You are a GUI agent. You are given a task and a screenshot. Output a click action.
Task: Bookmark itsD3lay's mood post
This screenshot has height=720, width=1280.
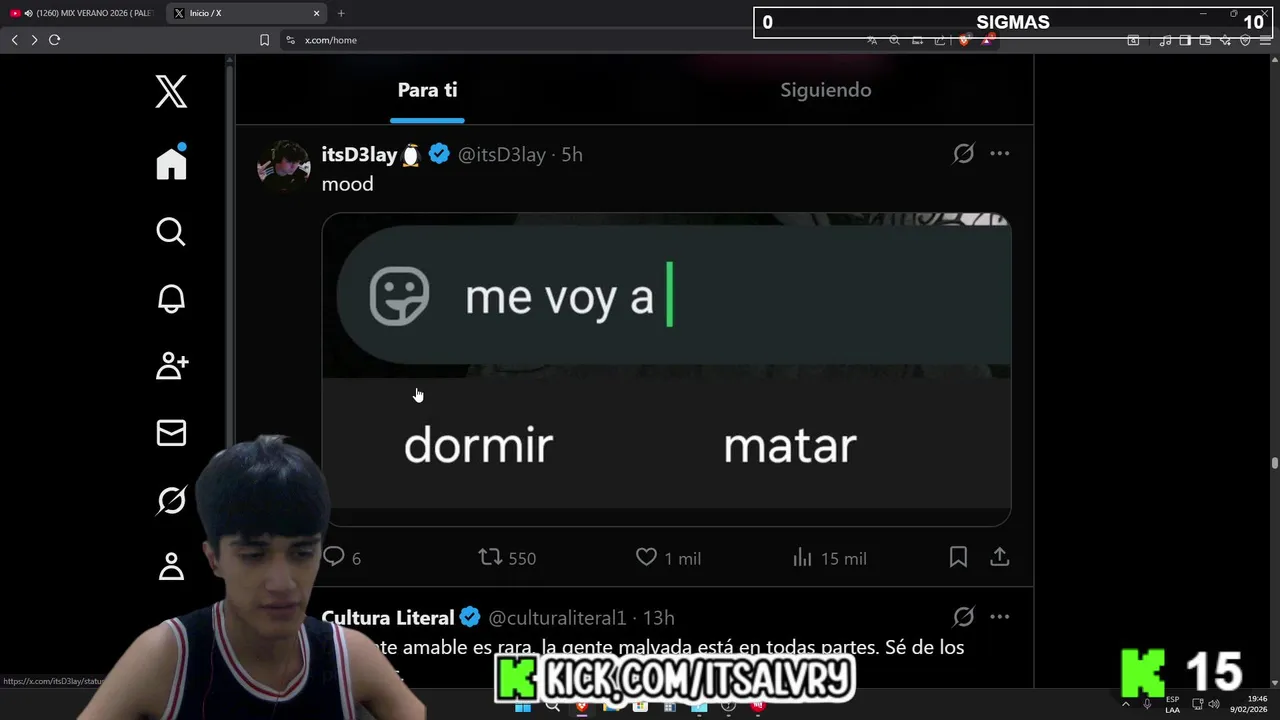(958, 557)
